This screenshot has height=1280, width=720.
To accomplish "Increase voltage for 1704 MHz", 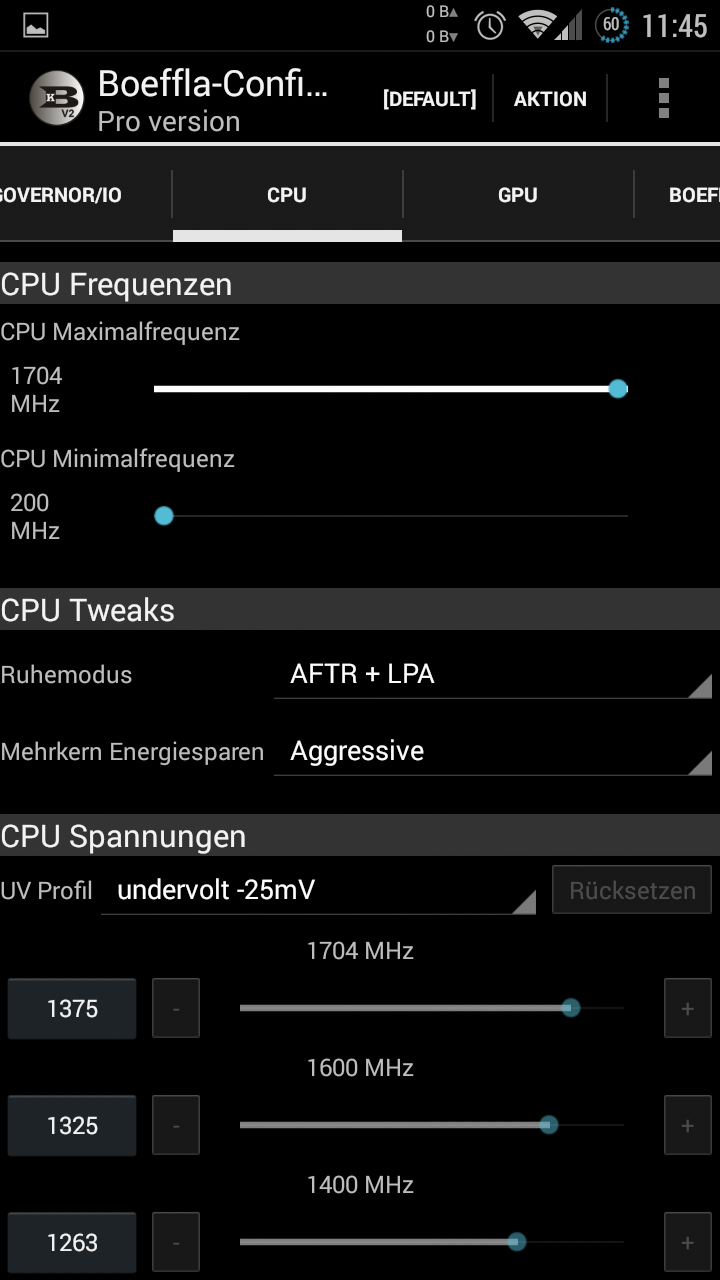I will coord(687,1009).
